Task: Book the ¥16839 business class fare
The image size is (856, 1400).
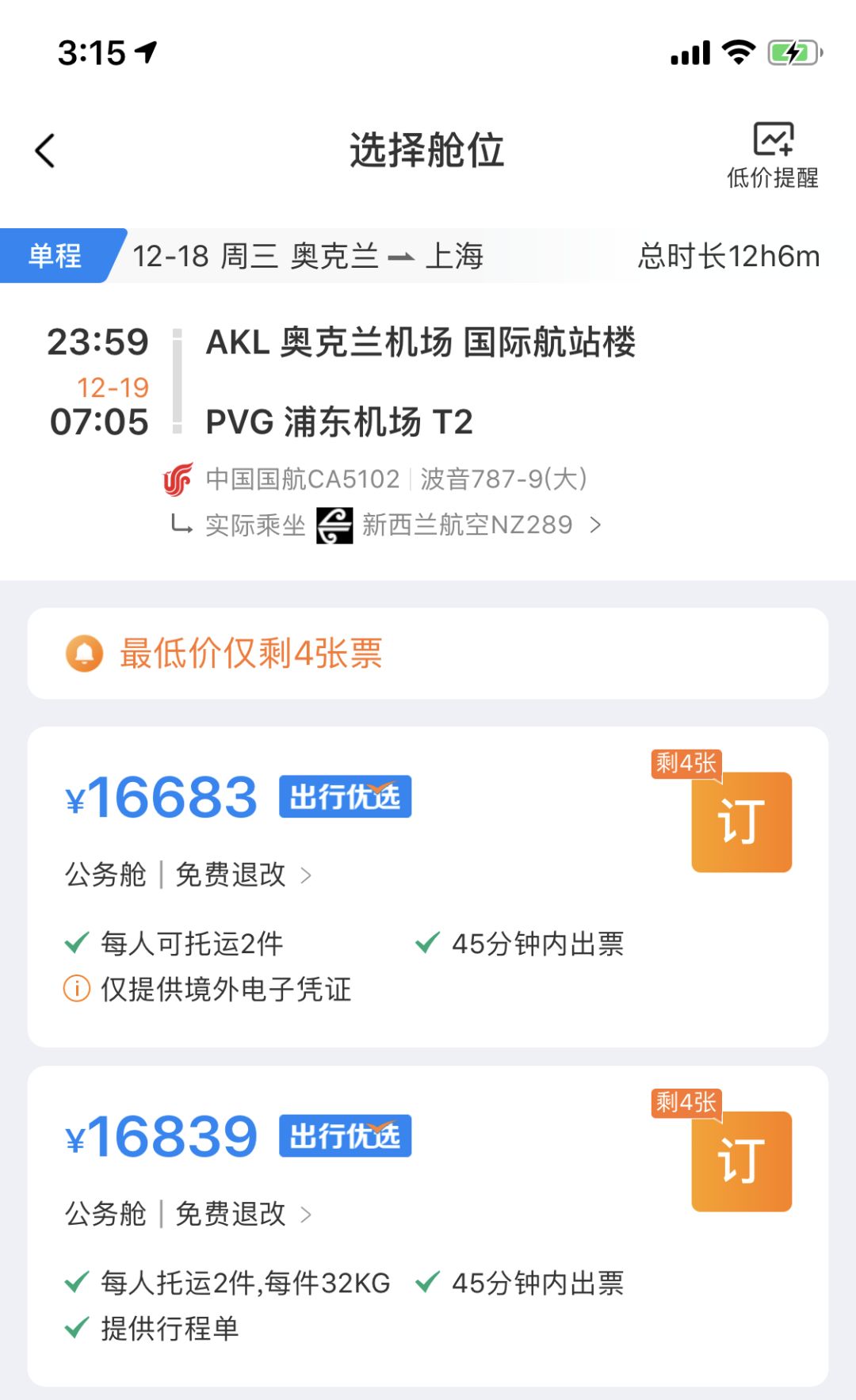Action: [741, 1162]
